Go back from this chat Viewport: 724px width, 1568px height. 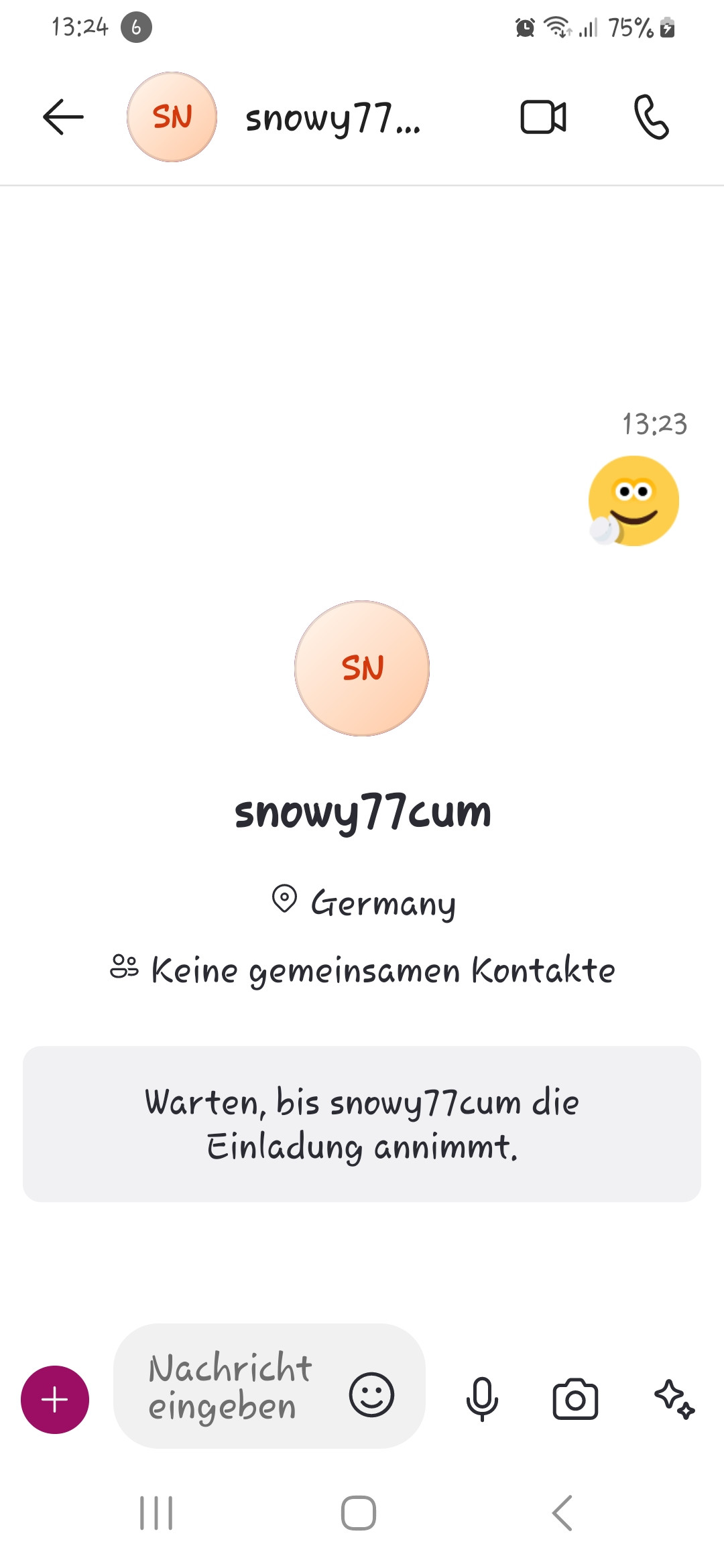click(63, 117)
